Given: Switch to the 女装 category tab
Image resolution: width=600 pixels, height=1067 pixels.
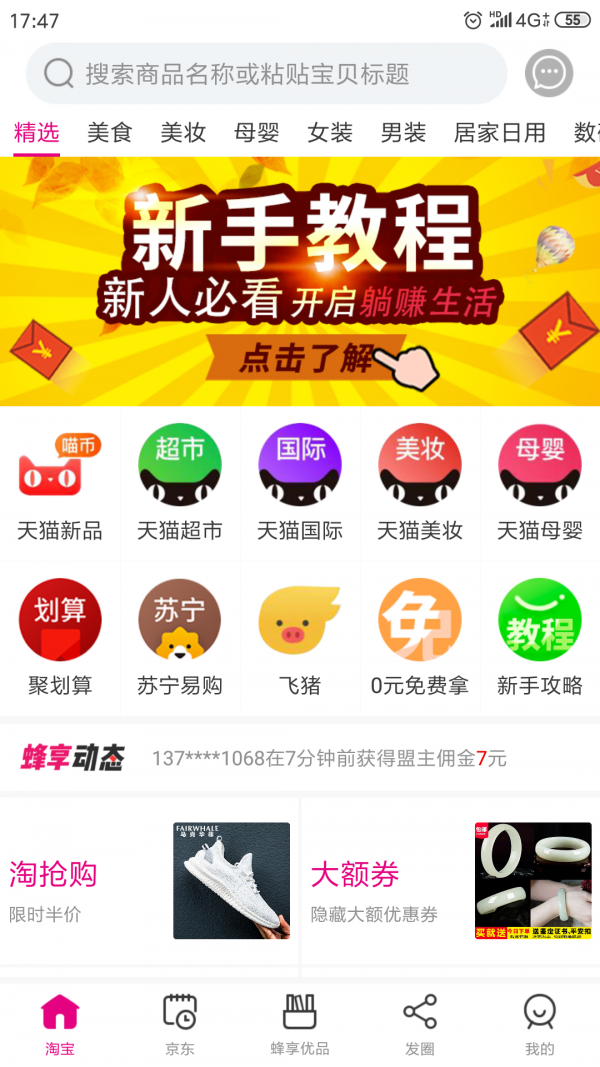Looking at the screenshot, I should tap(330, 132).
